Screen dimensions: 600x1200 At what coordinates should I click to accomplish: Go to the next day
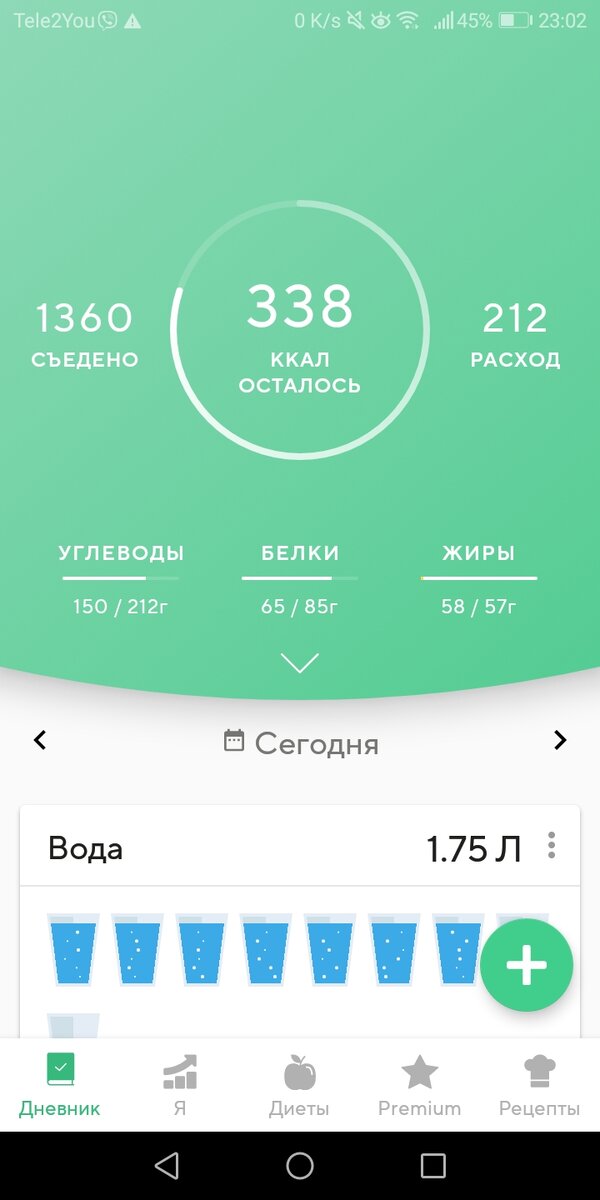(560, 740)
